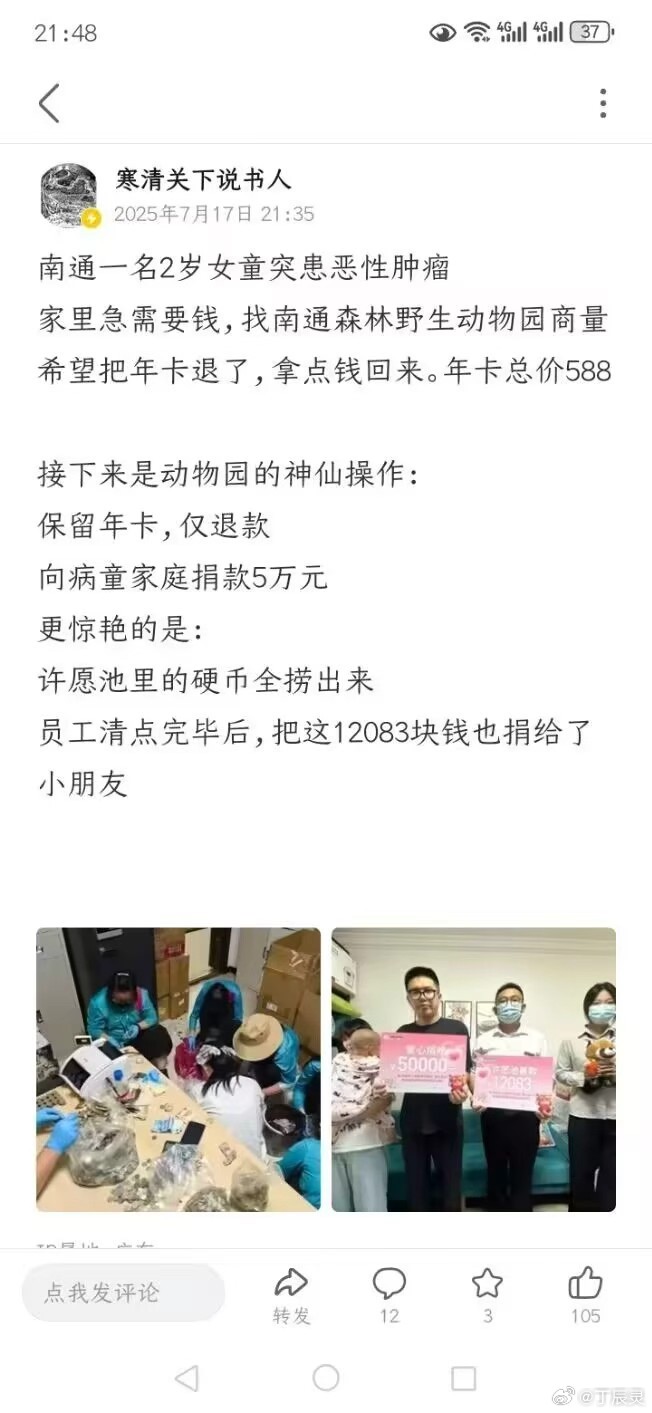Favorite this post with the star
Image resolution: width=652 pixels, height=1413 pixels.
[x=487, y=1296]
